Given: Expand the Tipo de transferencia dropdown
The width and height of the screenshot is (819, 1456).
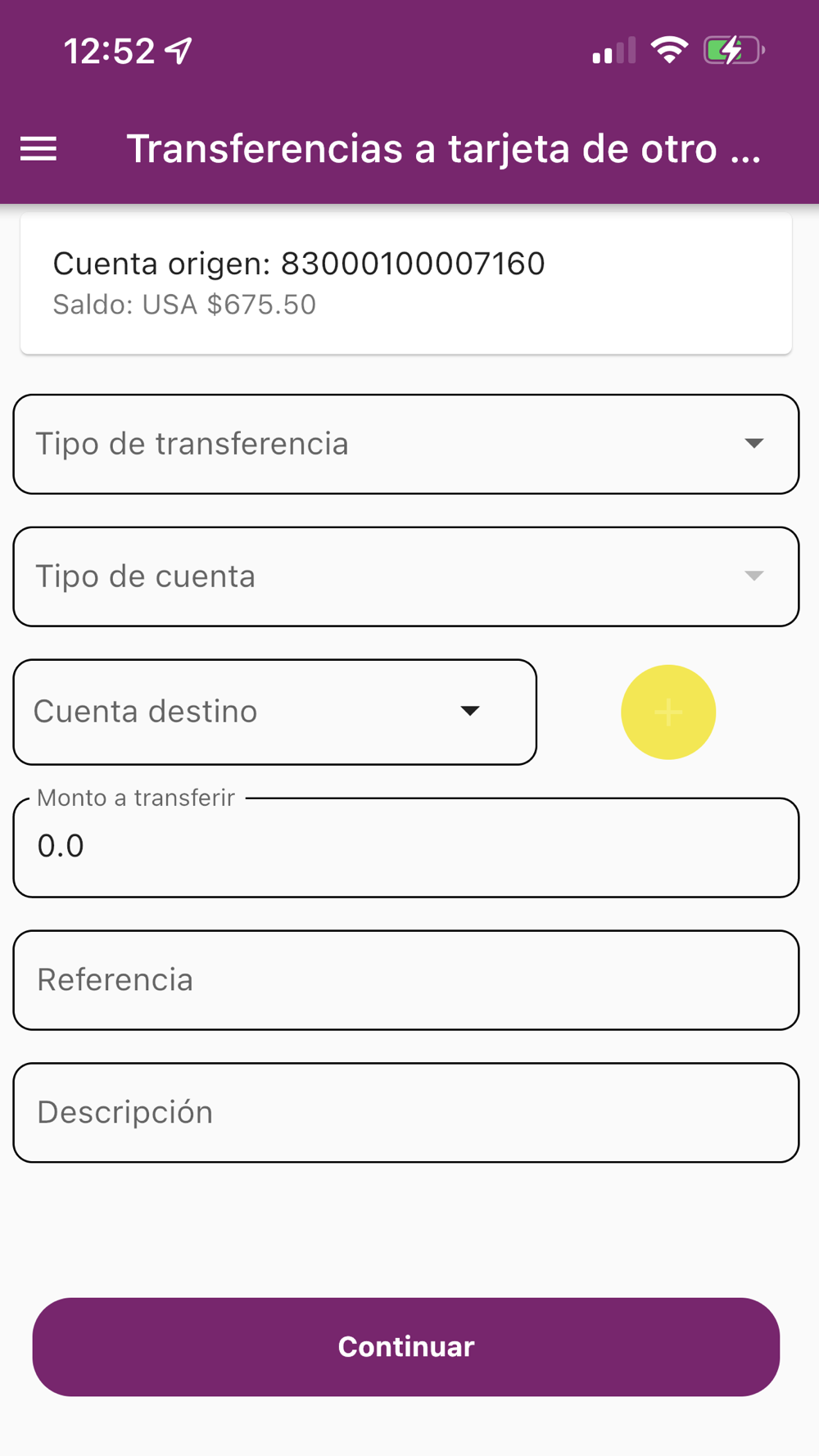Looking at the screenshot, I should pyautogui.click(x=406, y=444).
